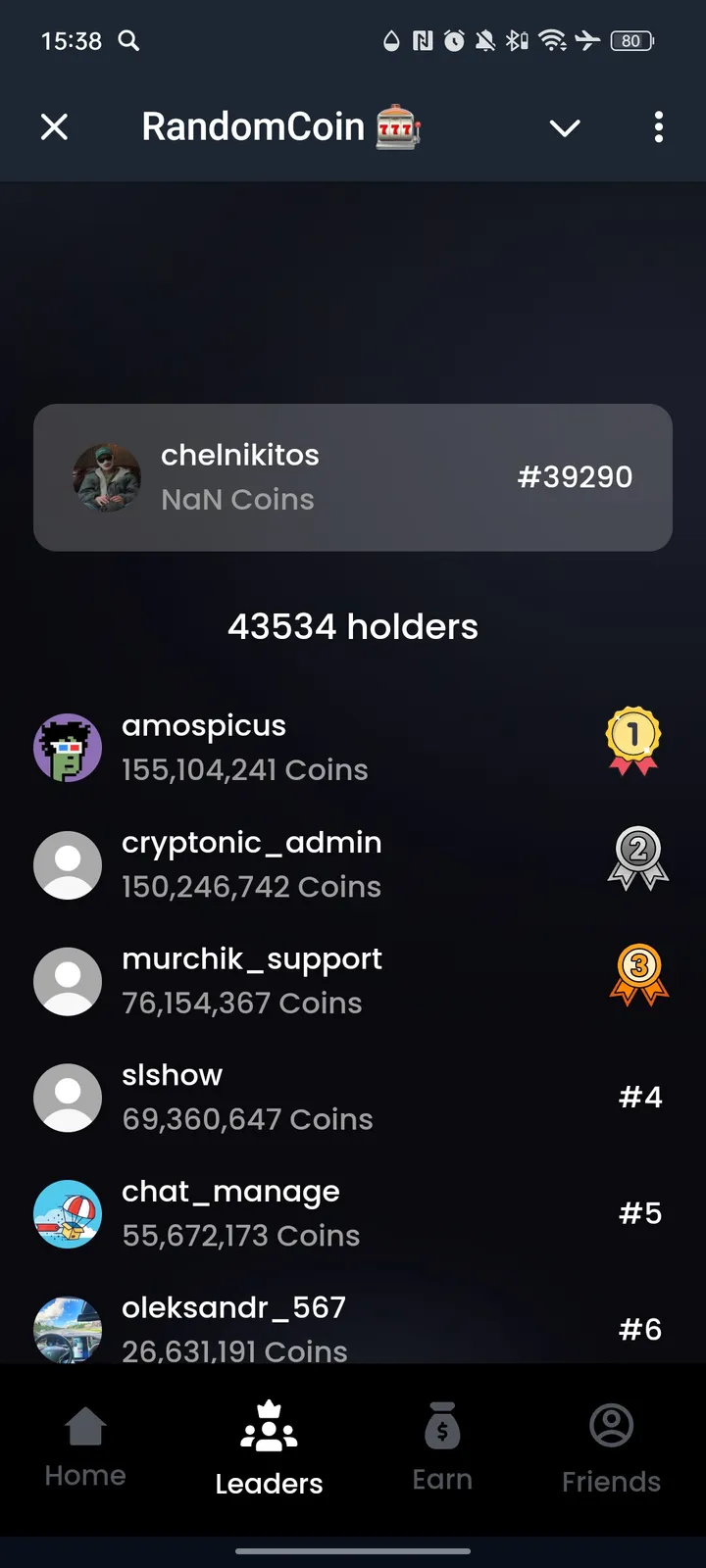Open the Earn money bag icon

[x=442, y=1431]
